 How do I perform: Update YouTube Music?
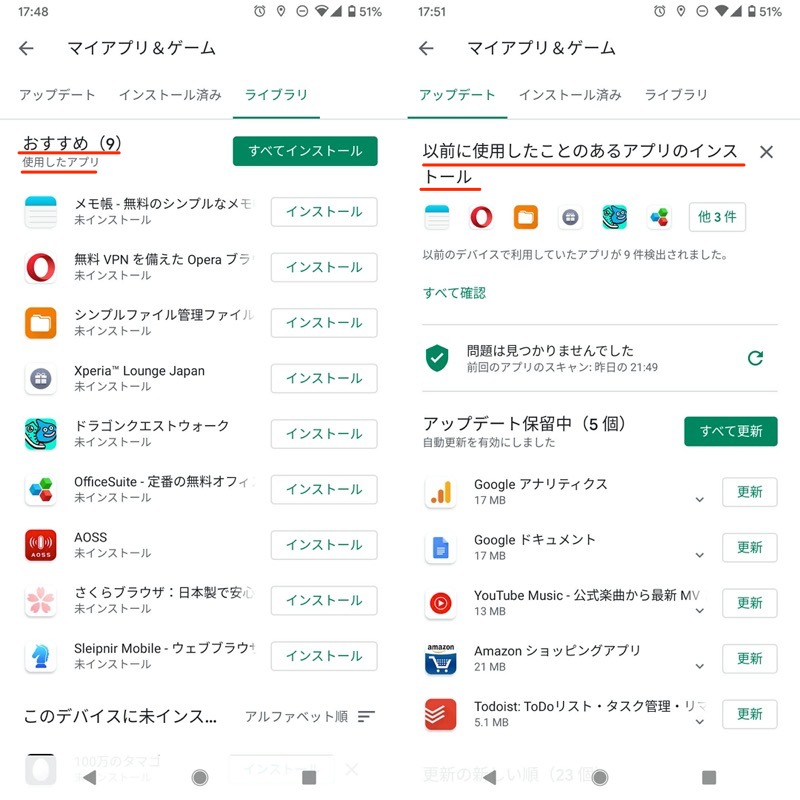[x=749, y=603]
